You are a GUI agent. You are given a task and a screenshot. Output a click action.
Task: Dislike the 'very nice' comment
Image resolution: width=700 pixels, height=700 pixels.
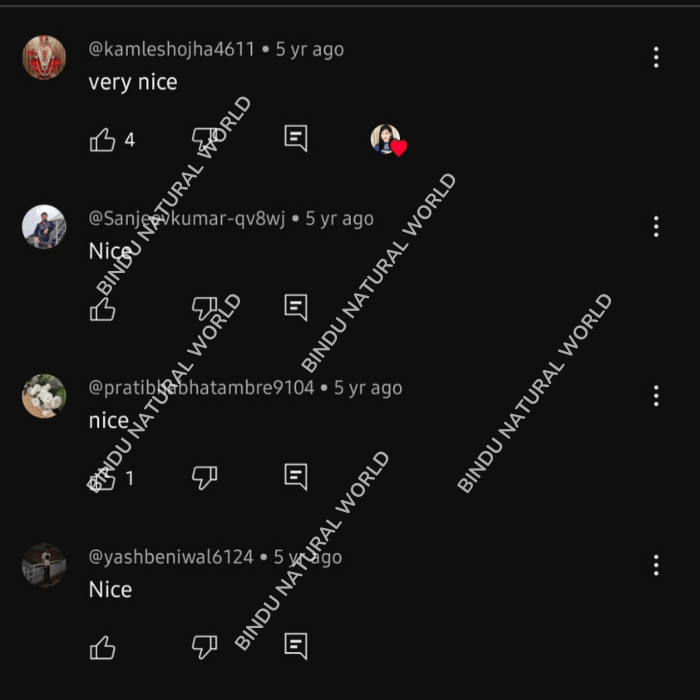(x=204, y=139)
